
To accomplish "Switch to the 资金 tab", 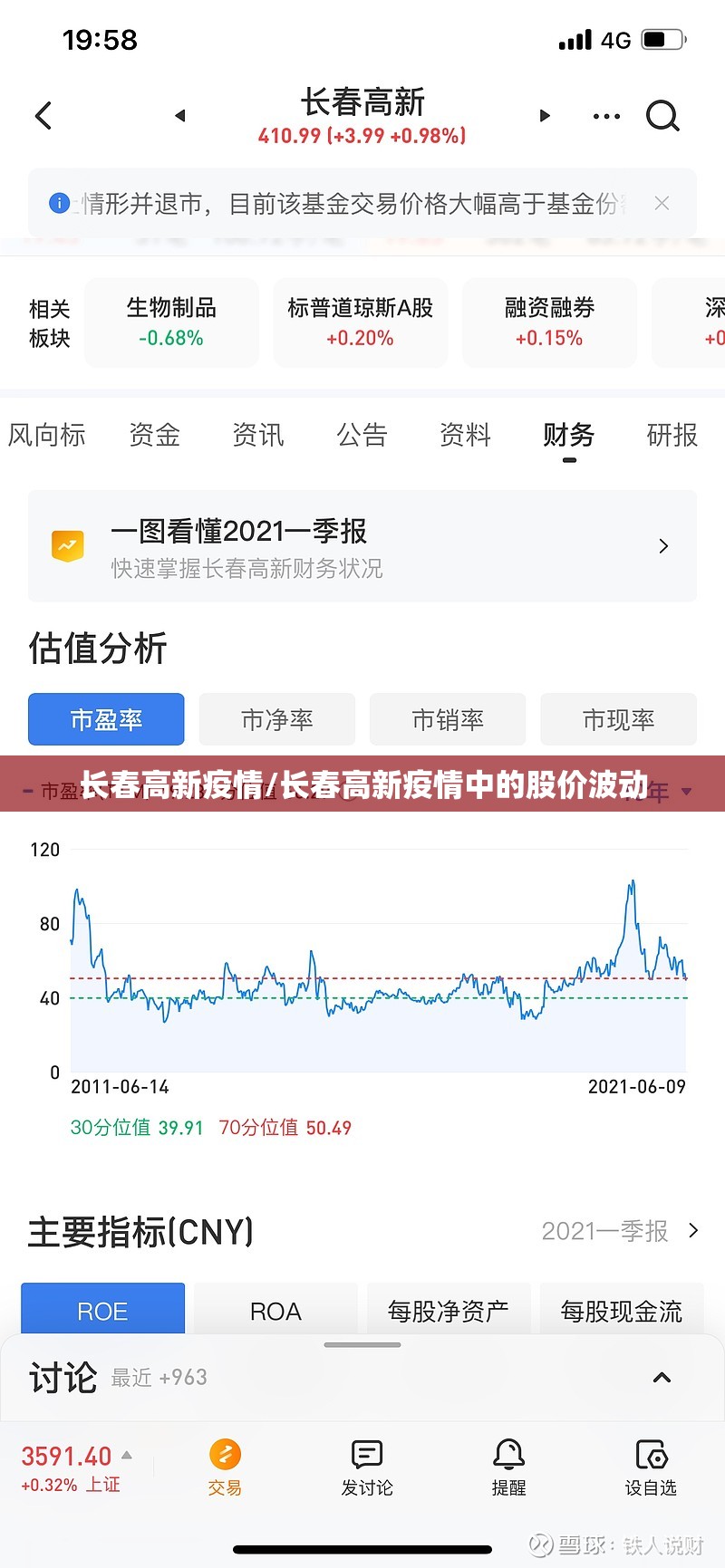I will (154, 436).
